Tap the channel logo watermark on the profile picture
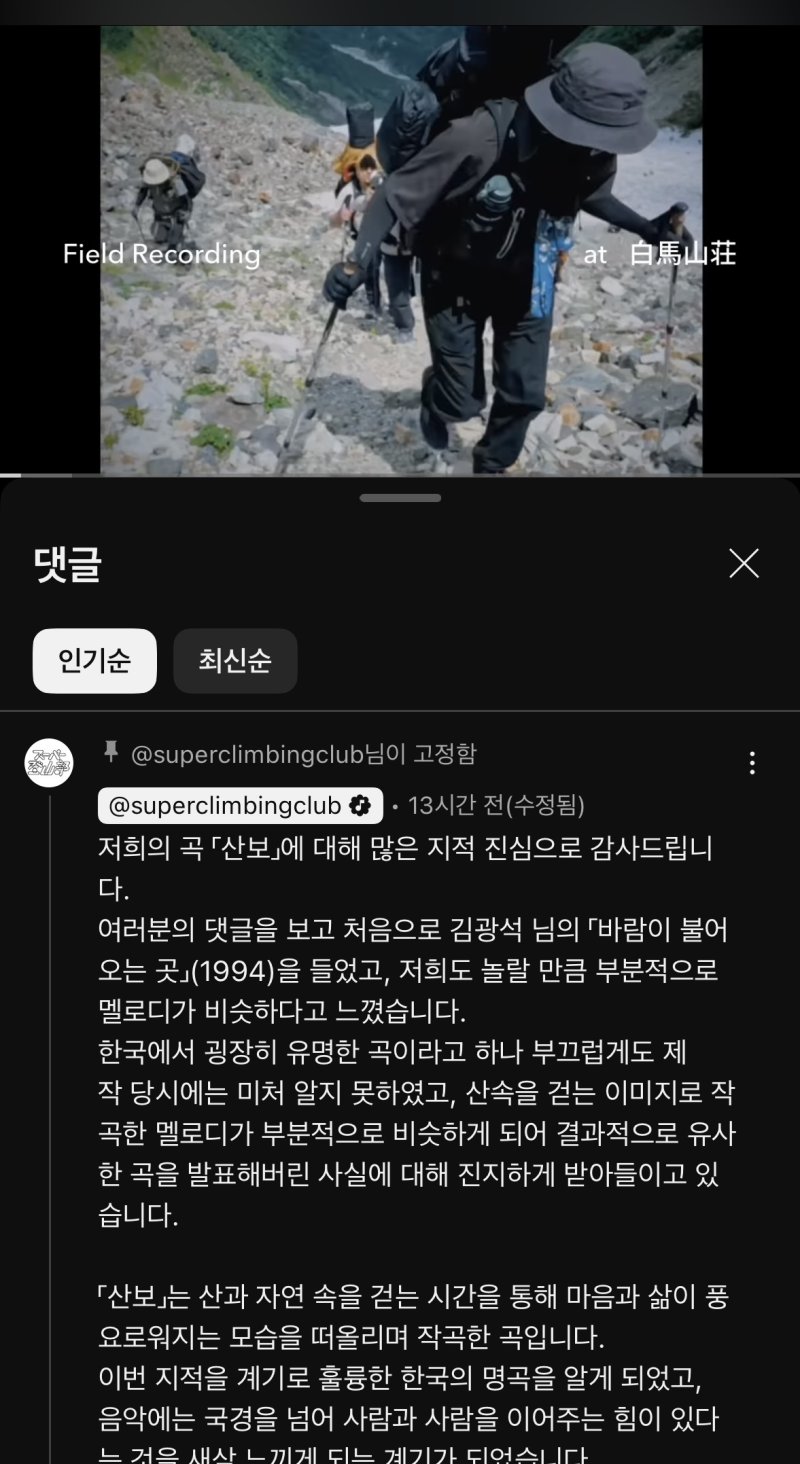 (x=47, y=761)
